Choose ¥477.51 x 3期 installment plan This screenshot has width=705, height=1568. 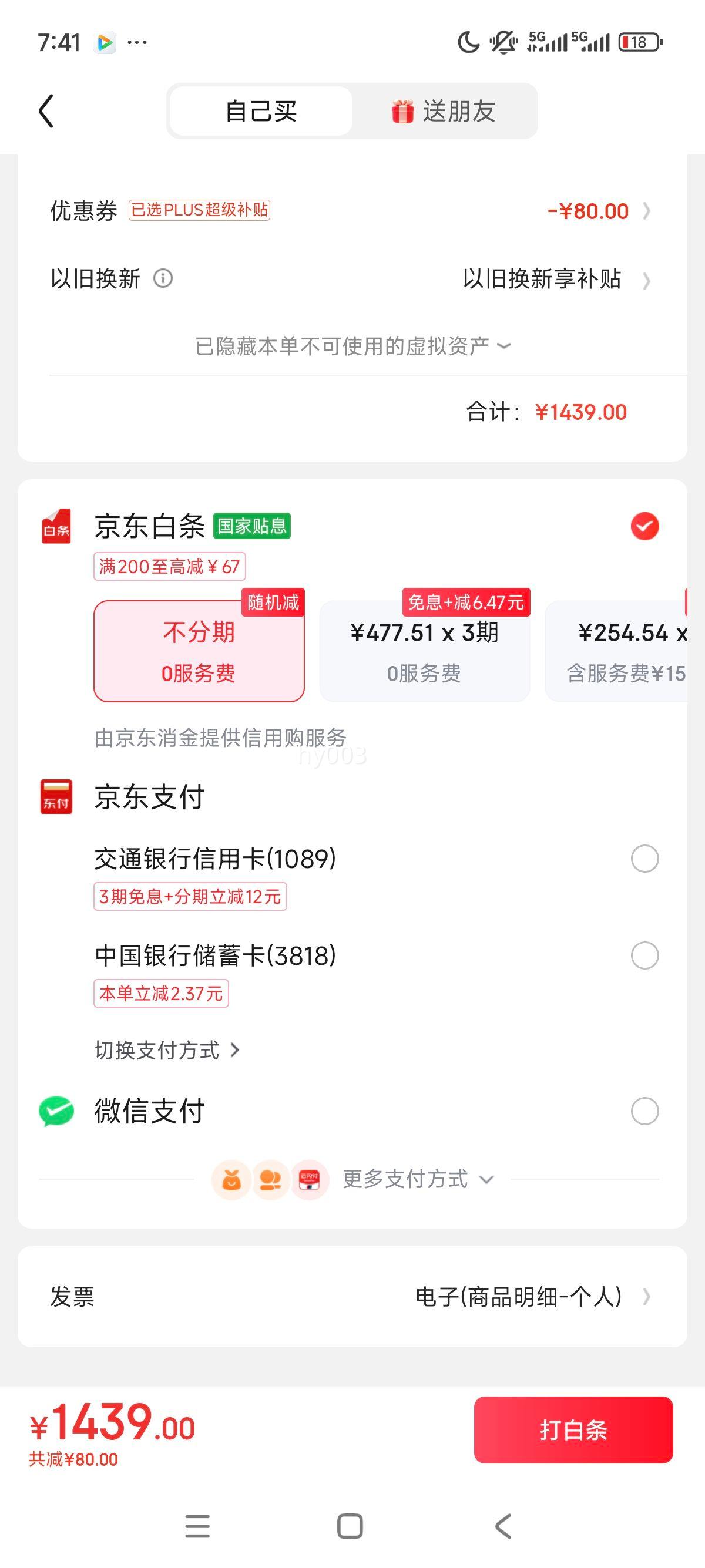pyautogui.click(x=424, y=651)
